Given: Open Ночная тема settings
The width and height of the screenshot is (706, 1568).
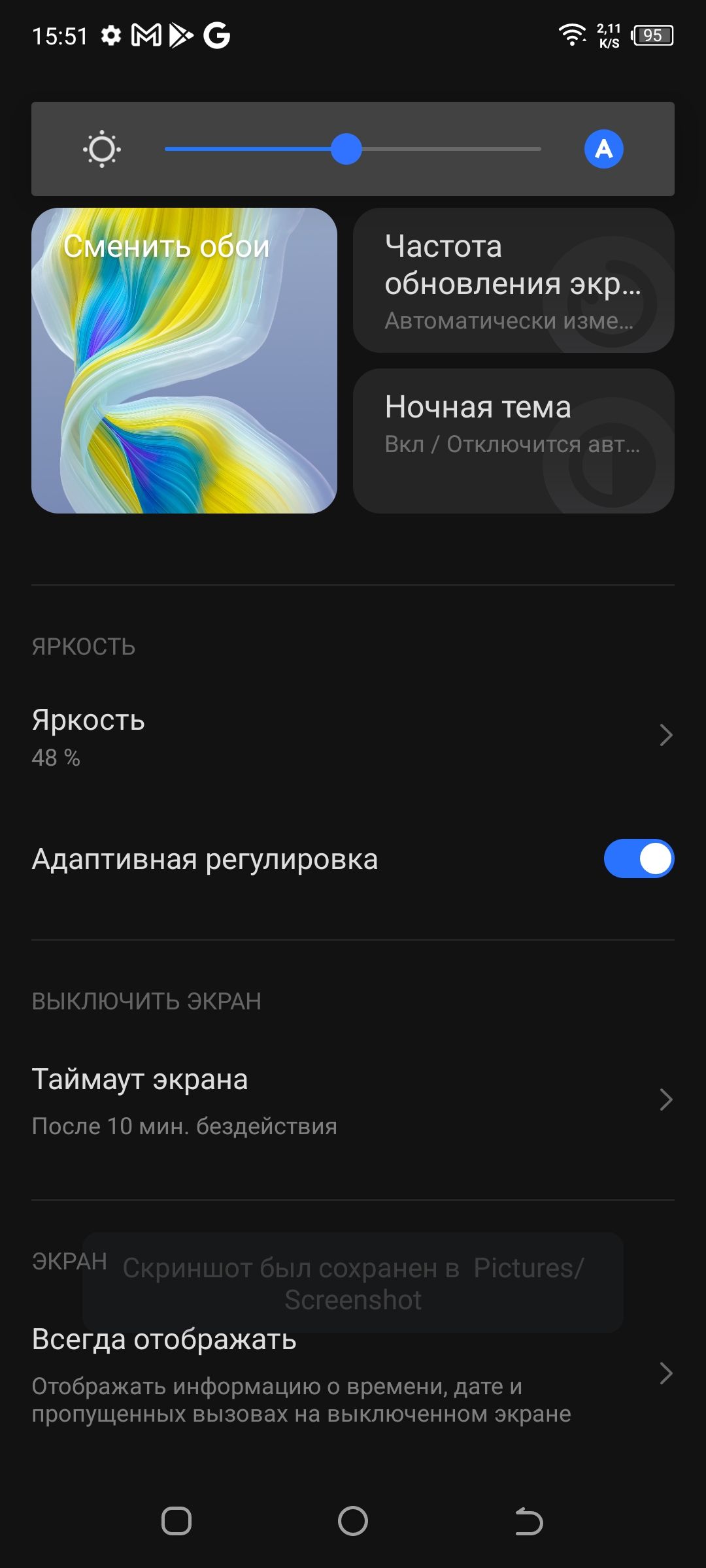Looking at the screenshot, I should [513, 441].
